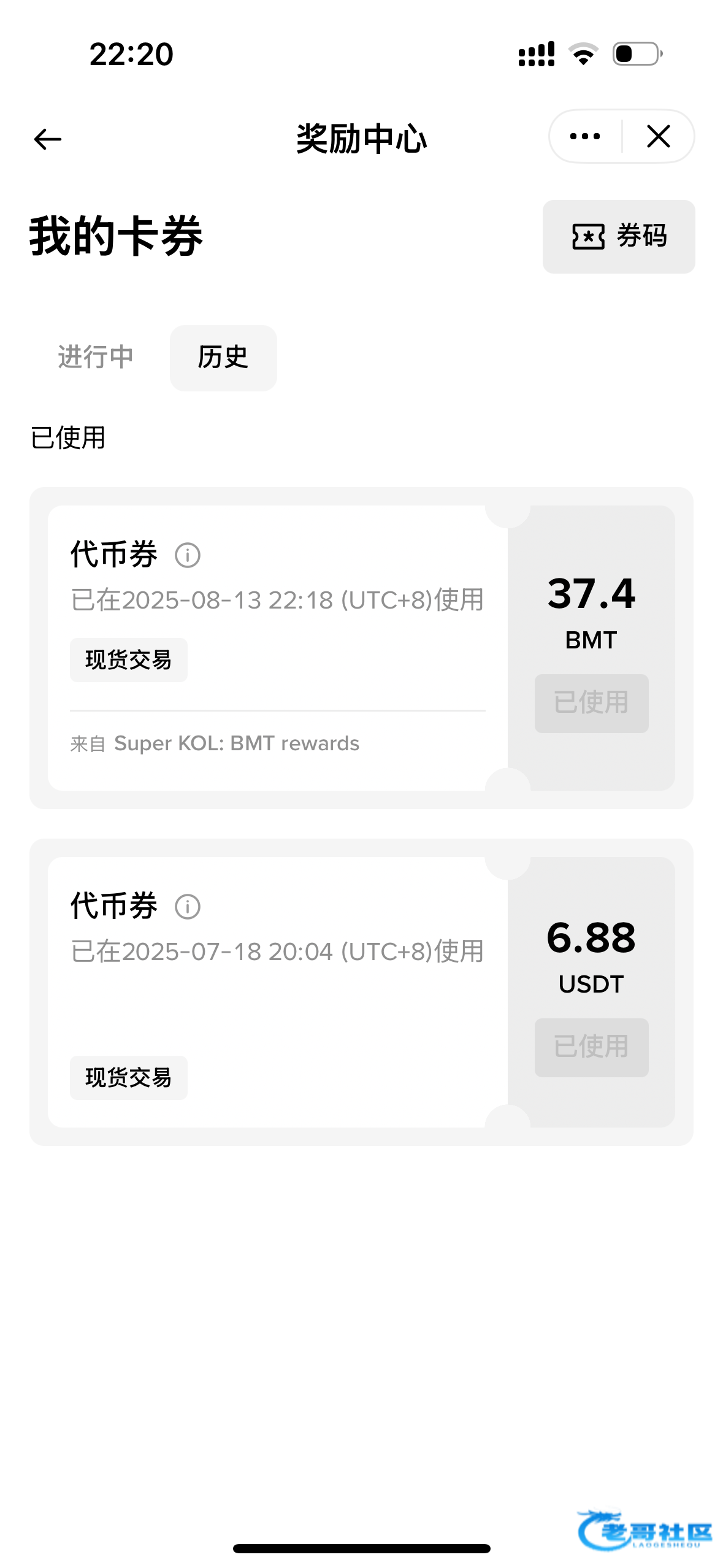723x1568 pixels.
Task: Open the 券码 redeem code button
Action: 619,236
